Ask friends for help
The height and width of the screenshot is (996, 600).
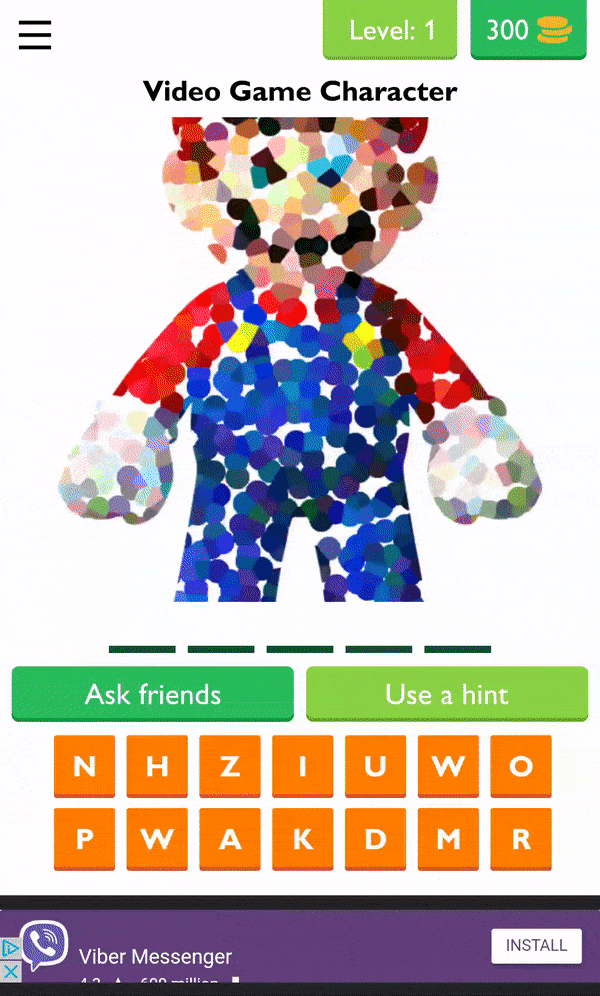tap(152, 694)
